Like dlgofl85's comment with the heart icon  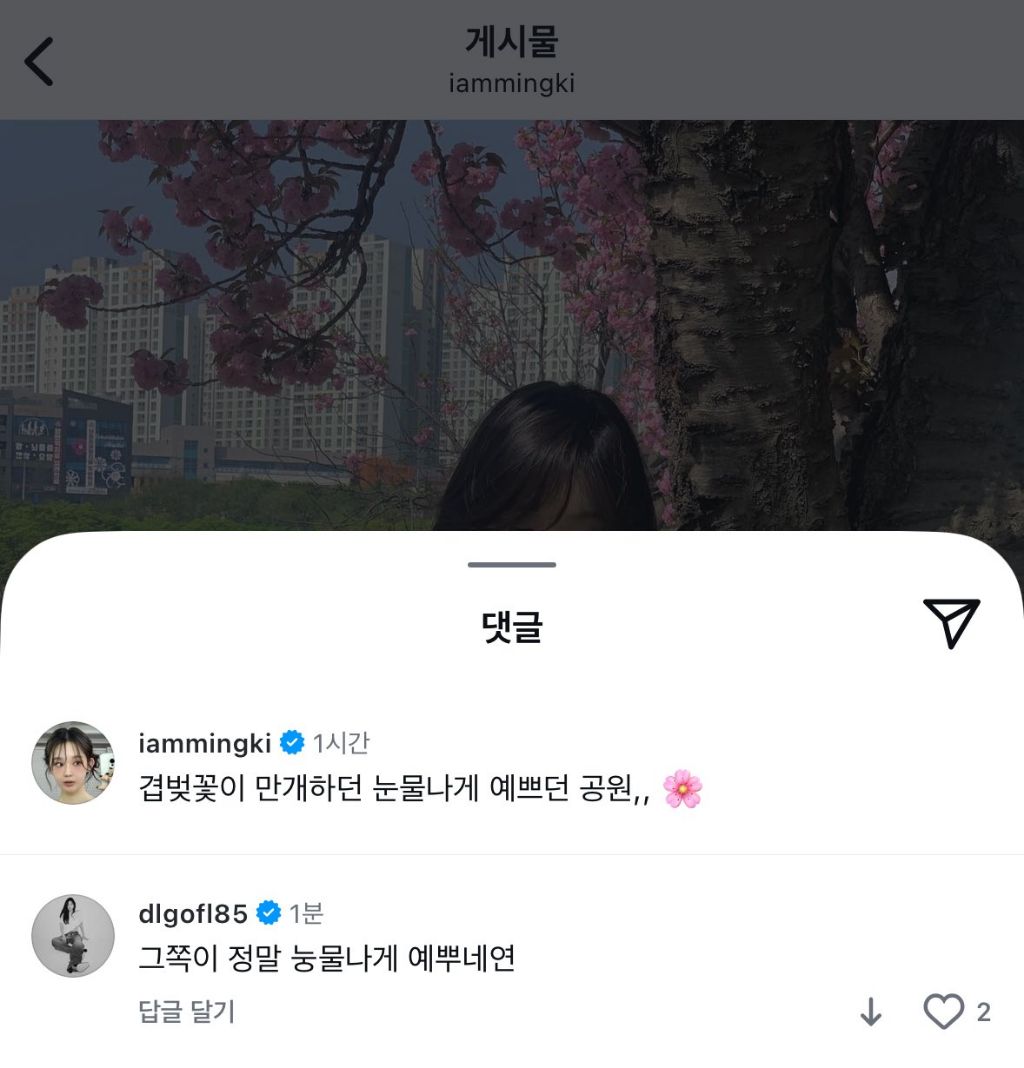941,1012
